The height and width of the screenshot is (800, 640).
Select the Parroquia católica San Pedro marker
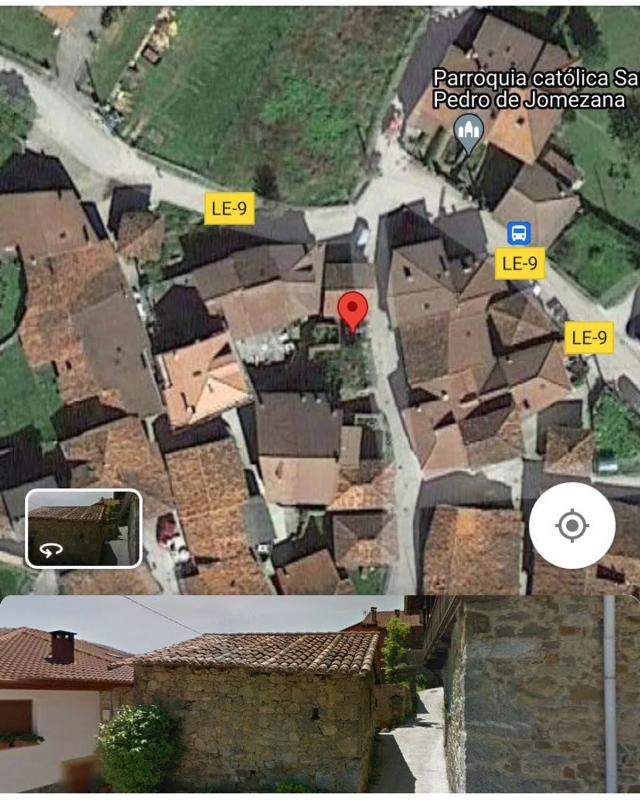coord(468,132)
